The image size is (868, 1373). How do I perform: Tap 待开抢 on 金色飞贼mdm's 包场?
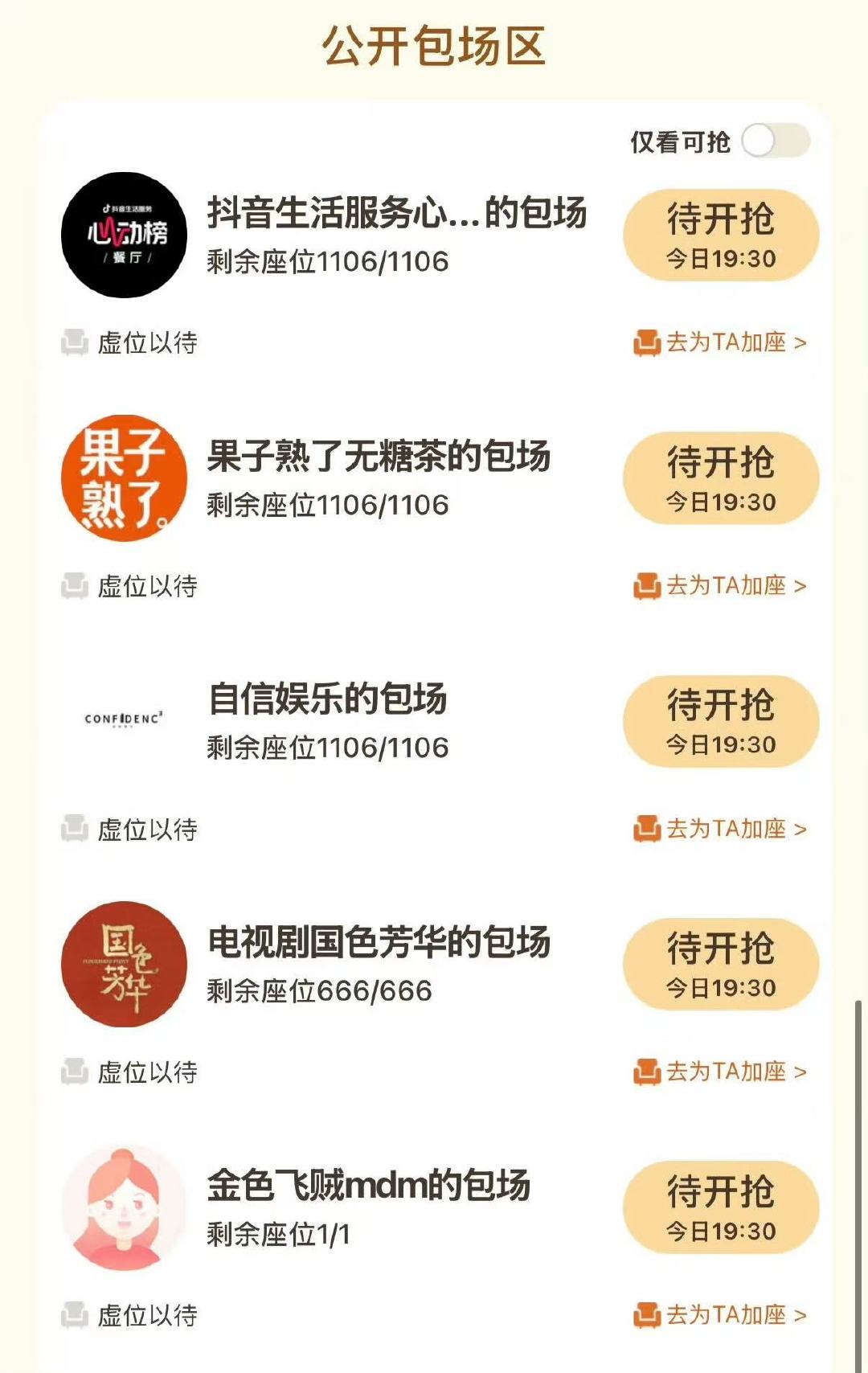[719, 1204]
